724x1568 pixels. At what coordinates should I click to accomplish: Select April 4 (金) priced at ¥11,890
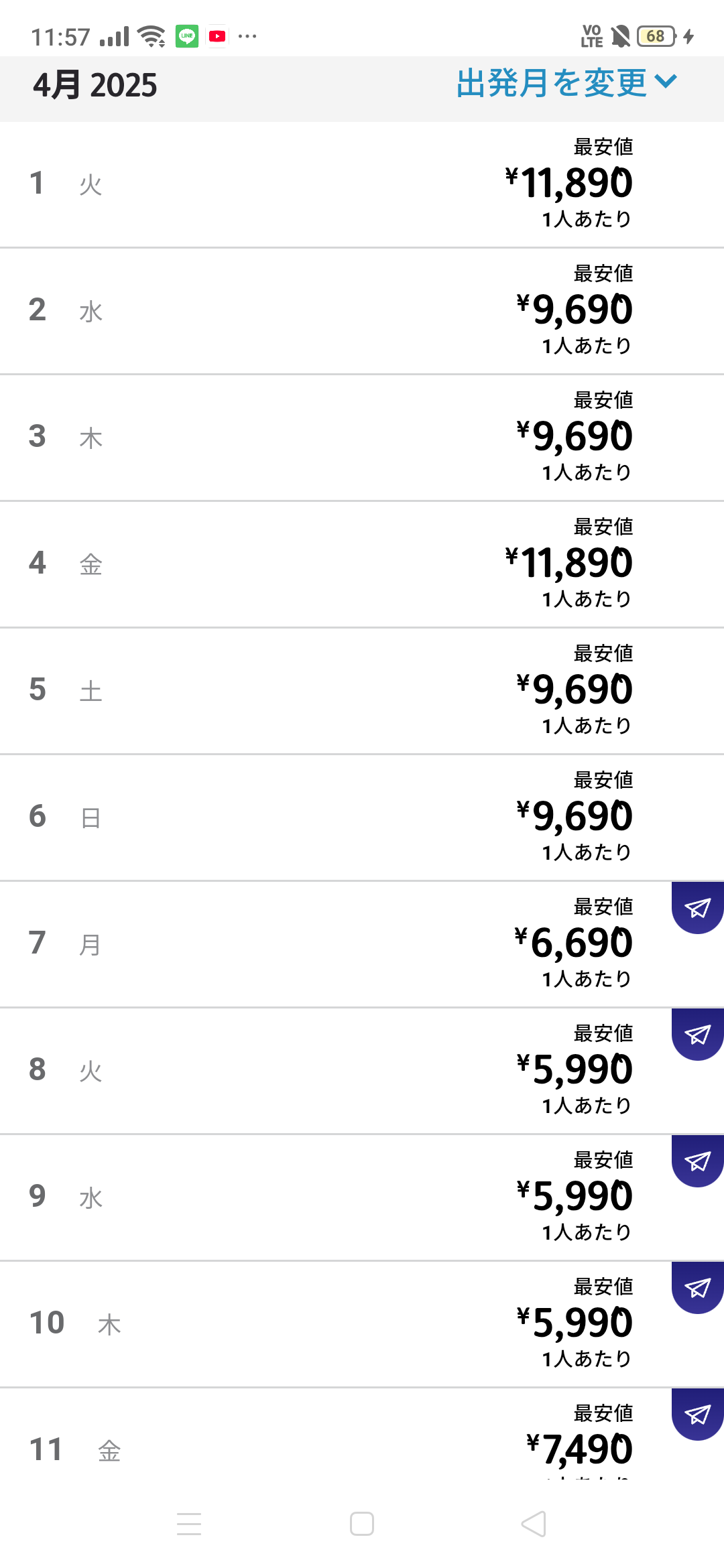(362, 564)
